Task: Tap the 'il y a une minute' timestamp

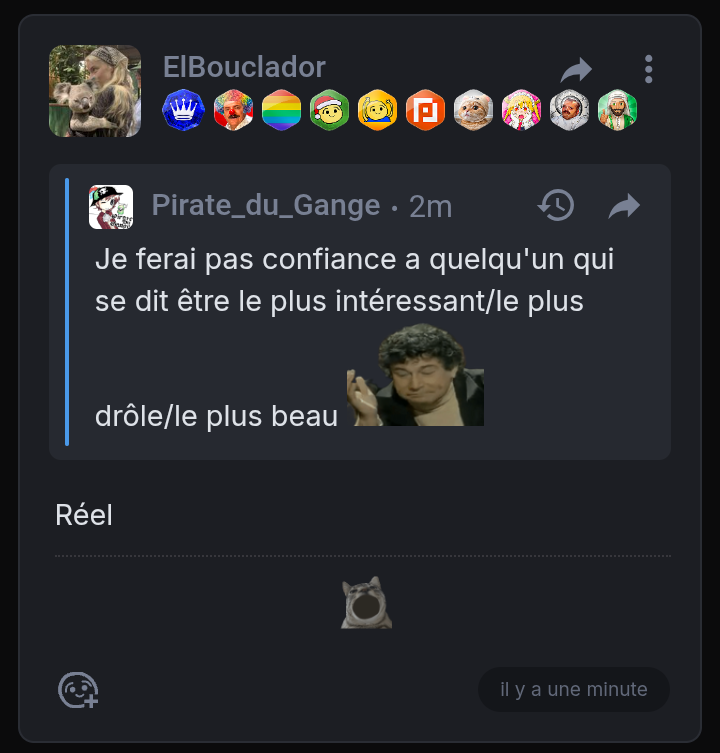Action: click(x=574, y=690)
